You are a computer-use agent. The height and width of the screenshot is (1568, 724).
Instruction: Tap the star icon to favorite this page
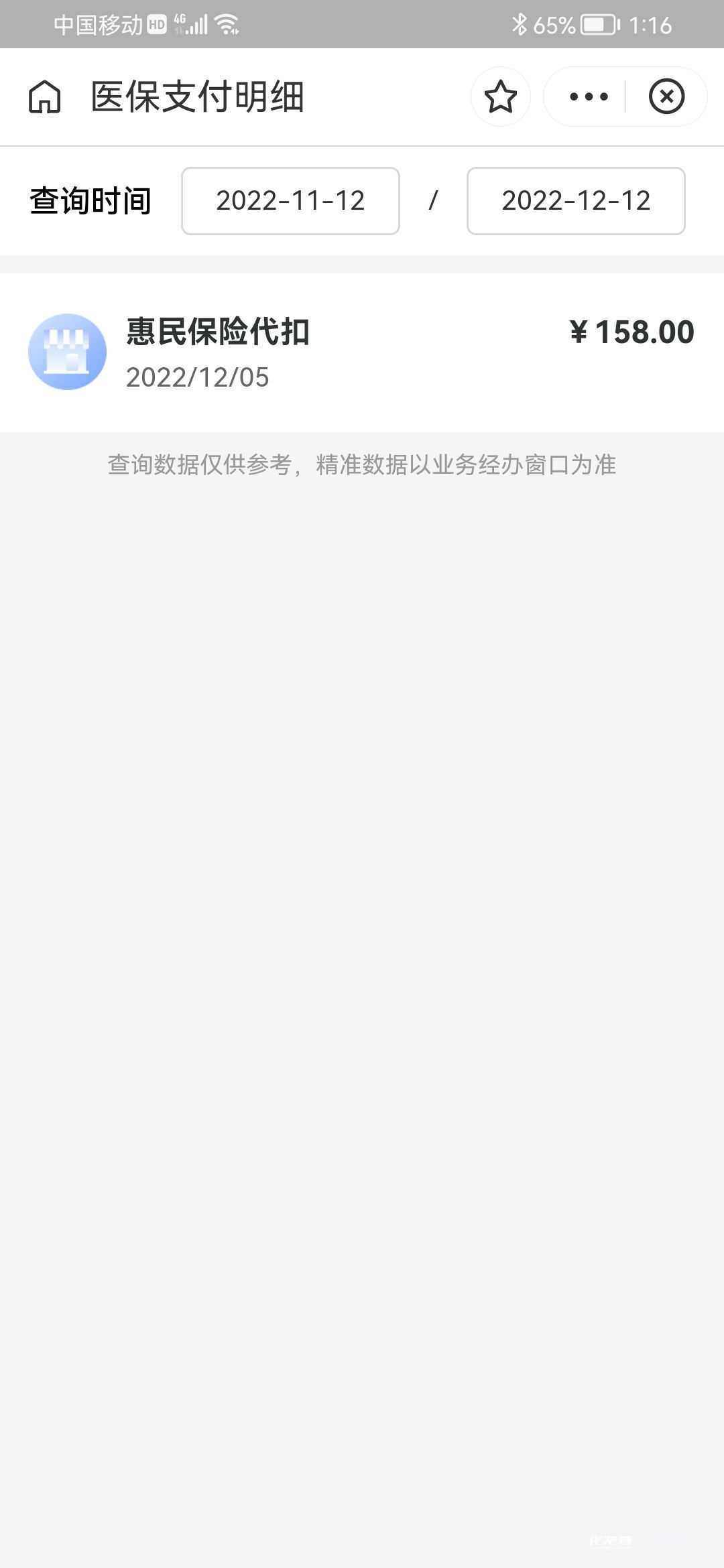pyautogui.click(x=500, y=97)
